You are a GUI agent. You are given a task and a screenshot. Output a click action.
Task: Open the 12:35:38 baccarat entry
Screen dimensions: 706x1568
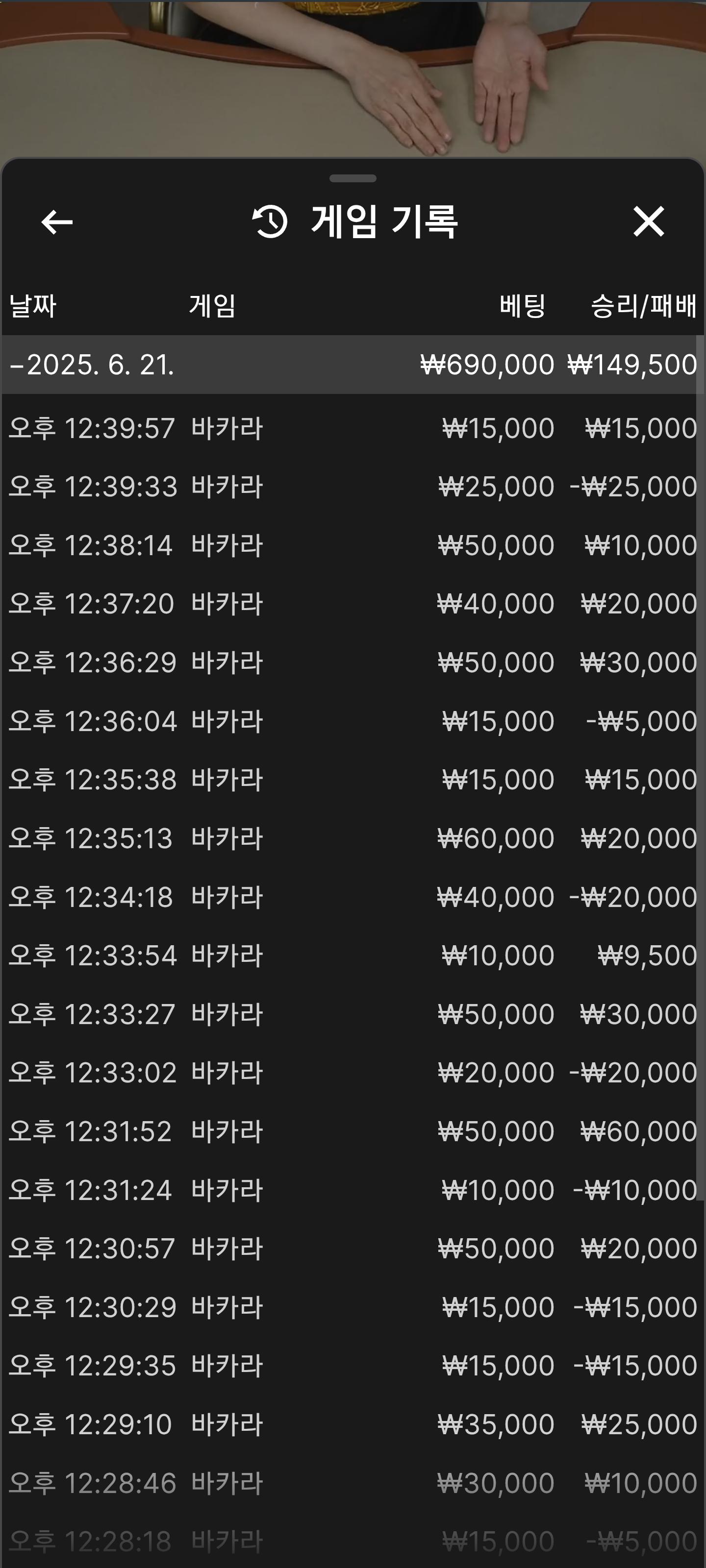click(x=352, y=780)
